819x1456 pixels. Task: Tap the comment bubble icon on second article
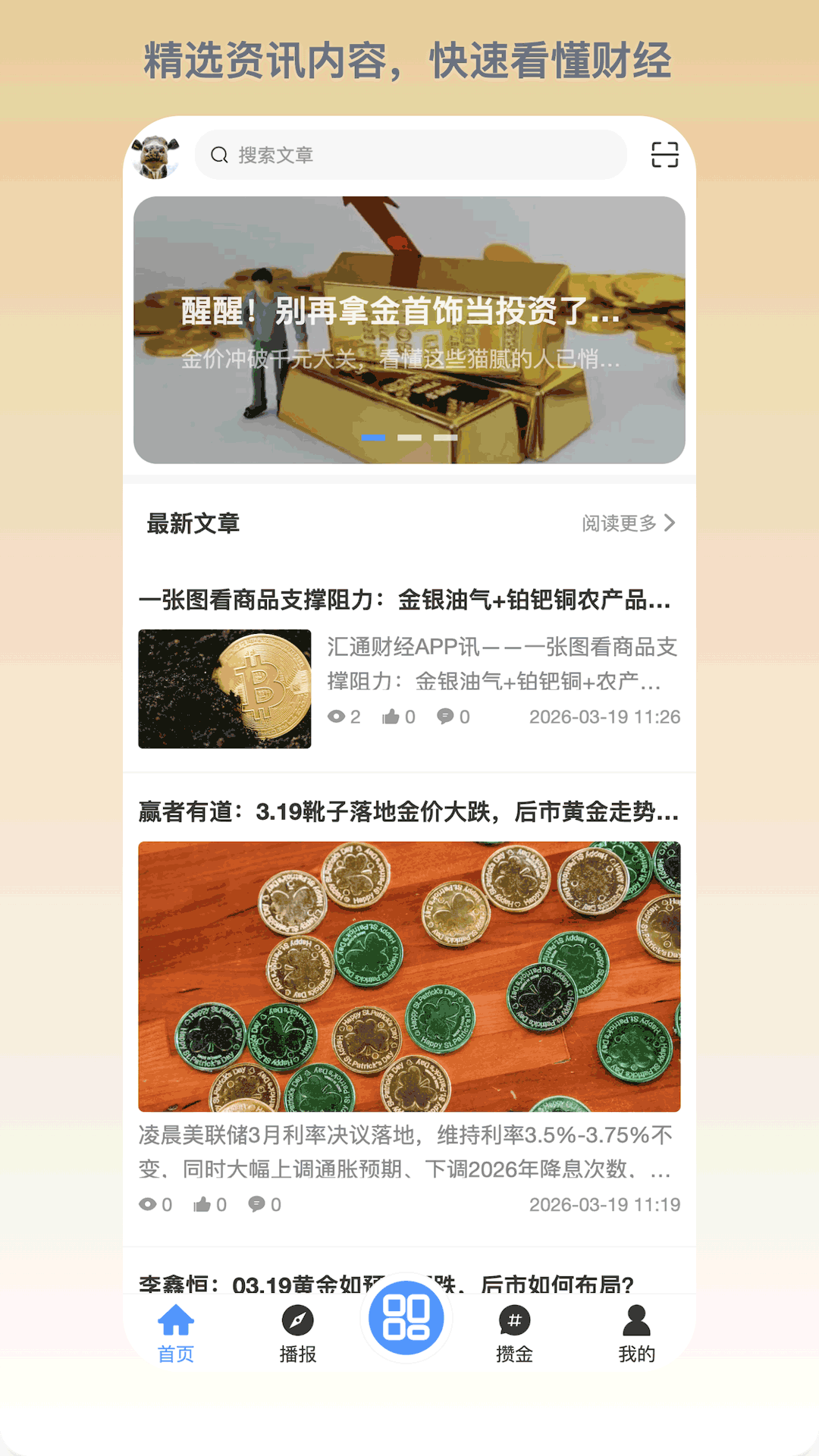point(256,1204)
